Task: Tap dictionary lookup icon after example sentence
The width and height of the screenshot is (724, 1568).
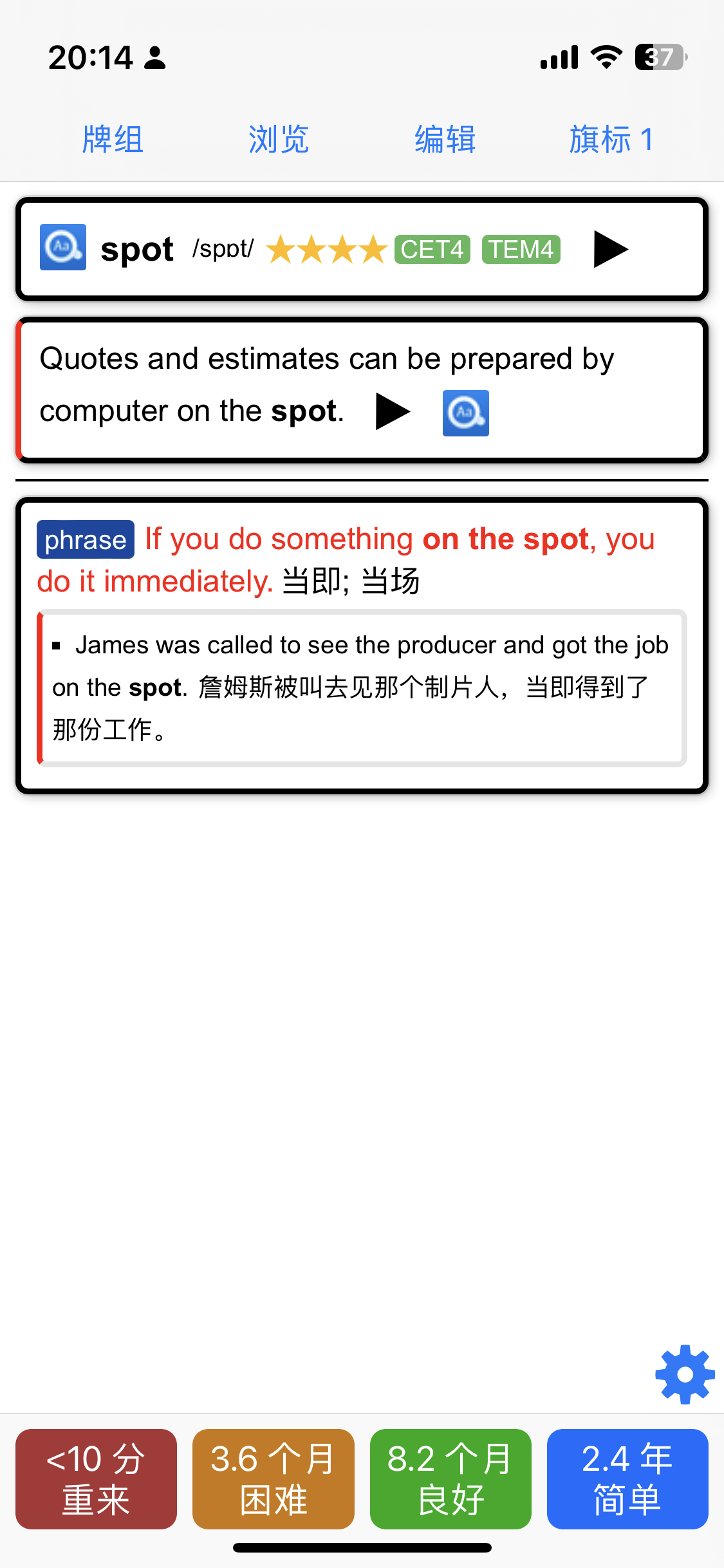Action: pyautogui.click(x=465, y=413)
